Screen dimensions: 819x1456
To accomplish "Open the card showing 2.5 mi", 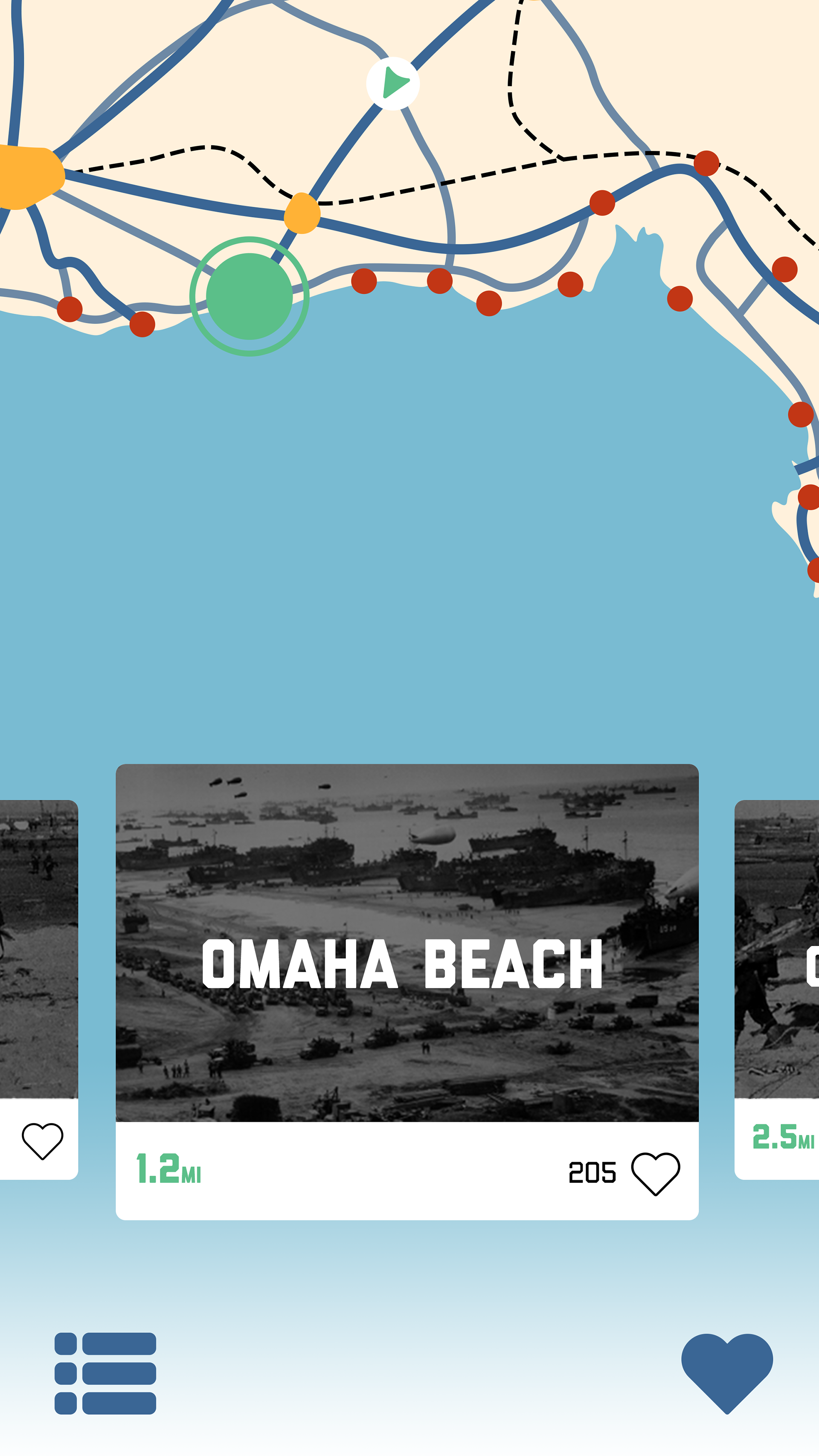I will (777, 989).
